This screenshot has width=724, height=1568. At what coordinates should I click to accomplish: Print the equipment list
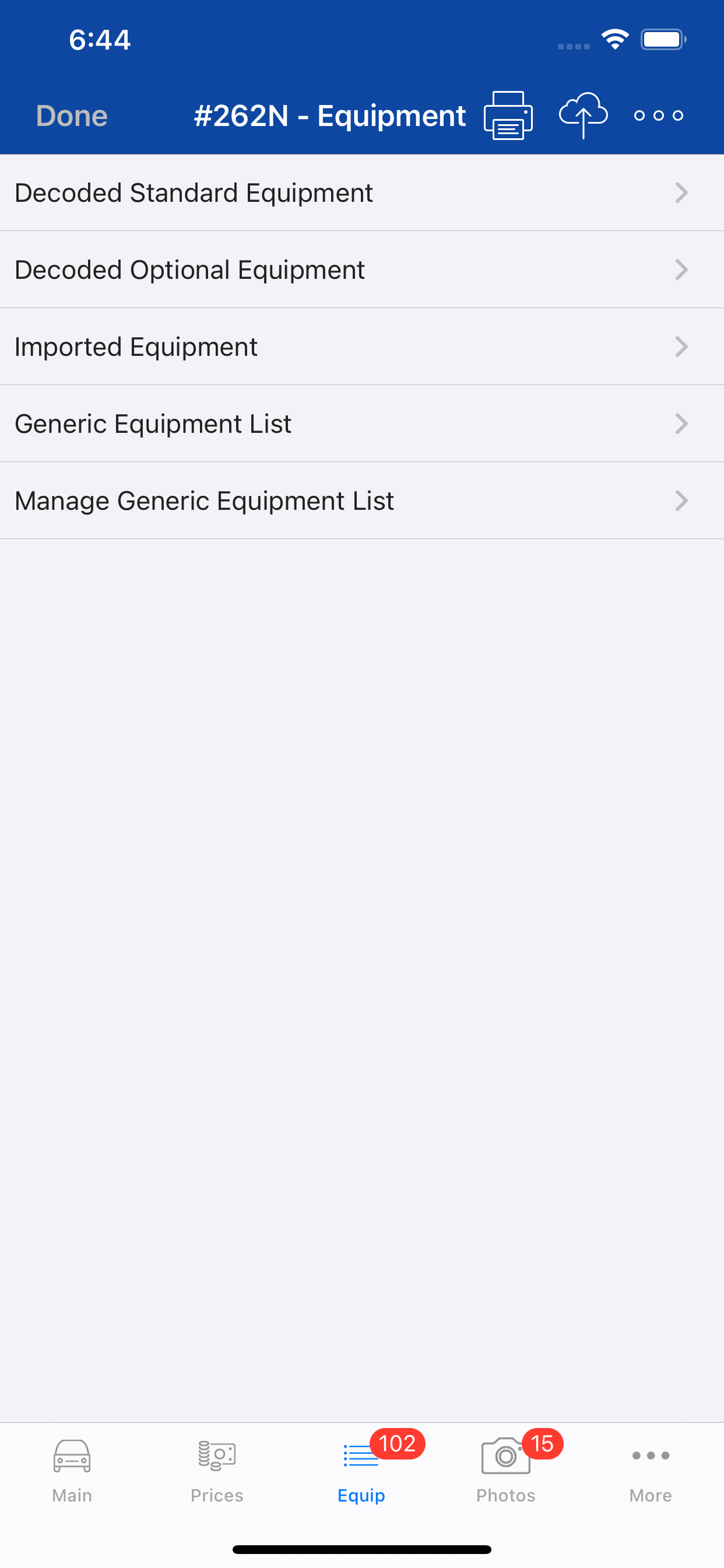pyautogui.click(x=508, y=116)
